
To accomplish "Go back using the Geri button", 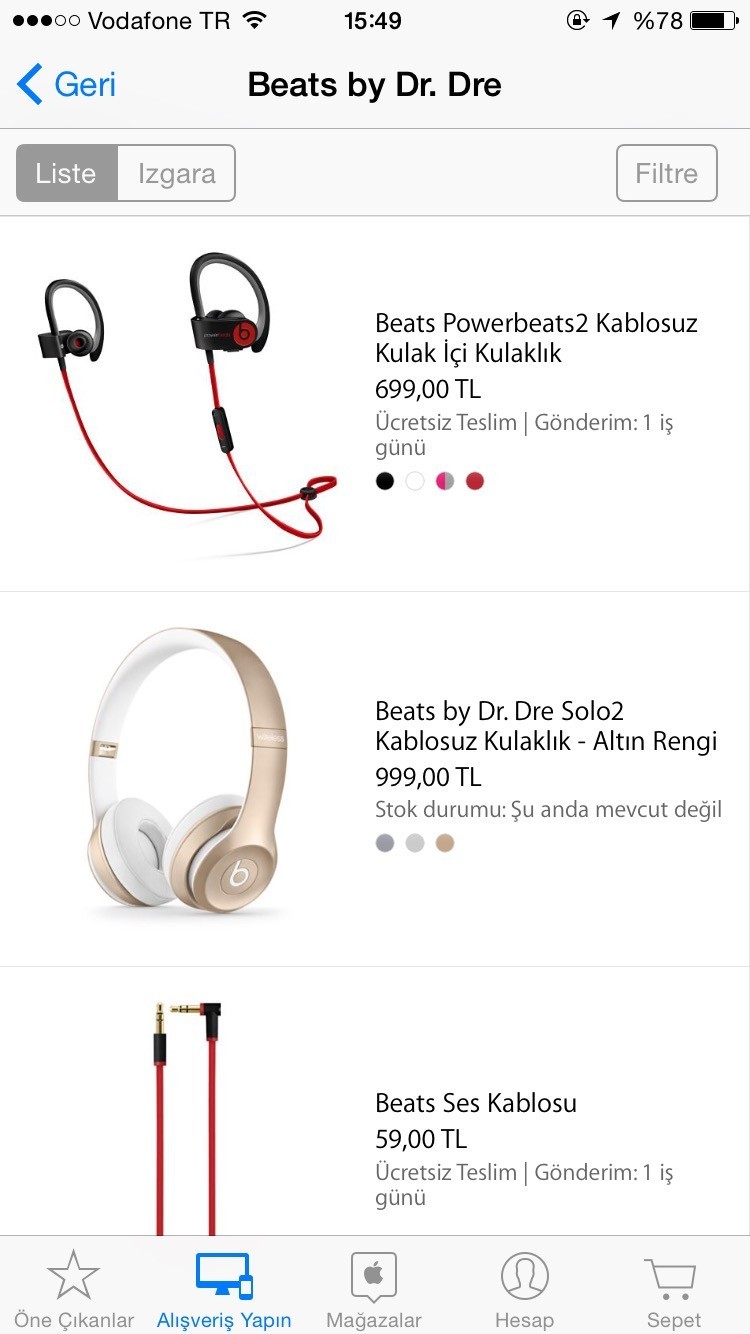I will (67, 85).
